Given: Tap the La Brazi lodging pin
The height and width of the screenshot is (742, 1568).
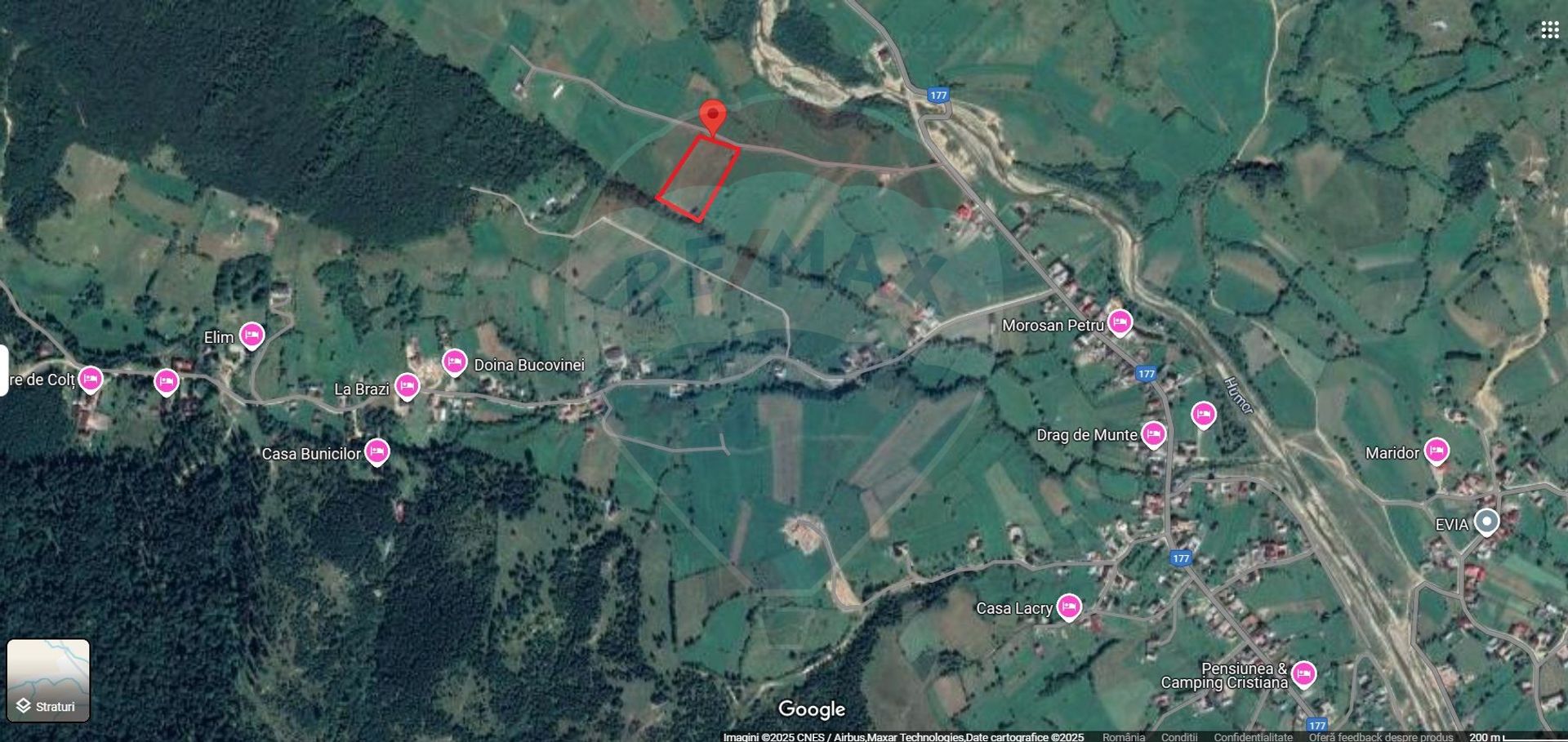Looking at the screenshot, I should tap(407, 385).
